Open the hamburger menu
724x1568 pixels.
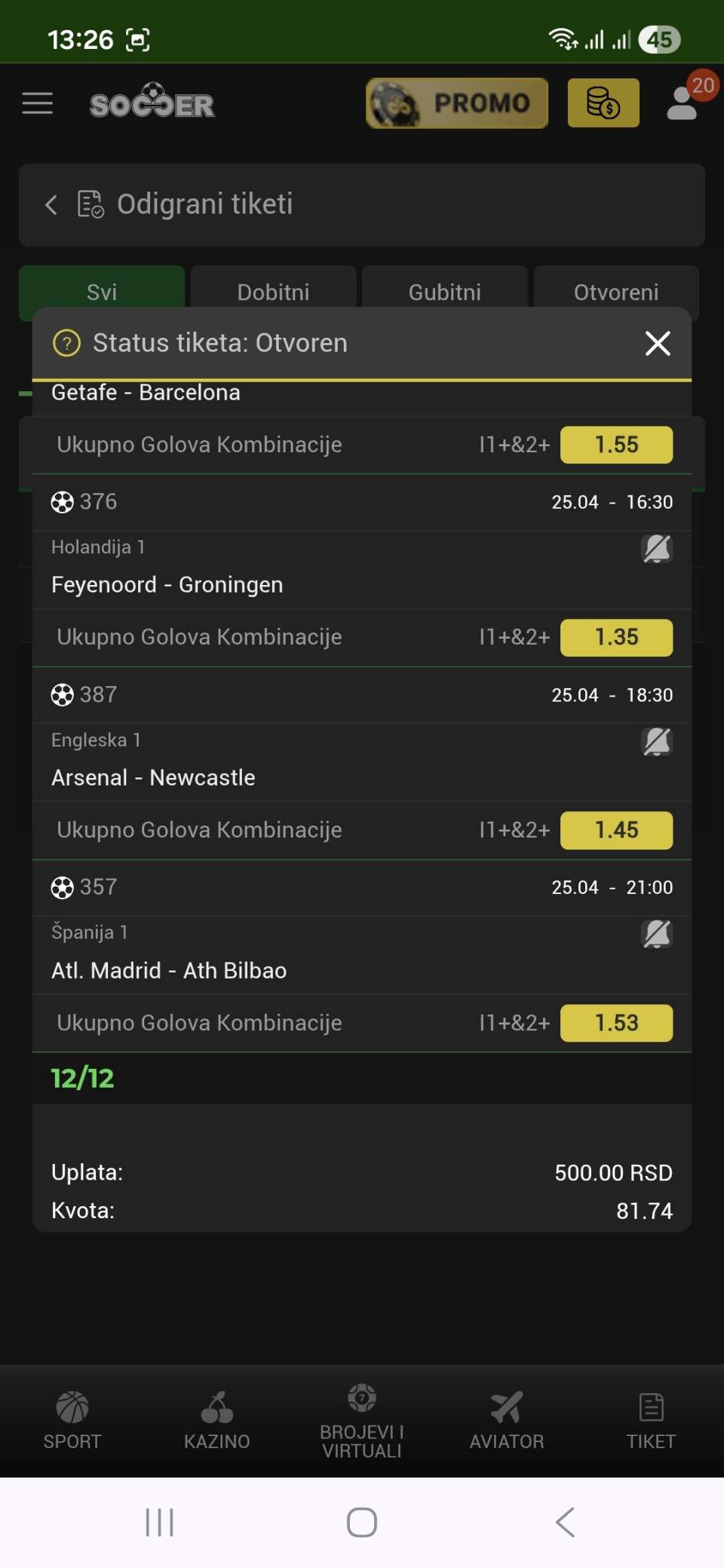click(x=38, y=103)
